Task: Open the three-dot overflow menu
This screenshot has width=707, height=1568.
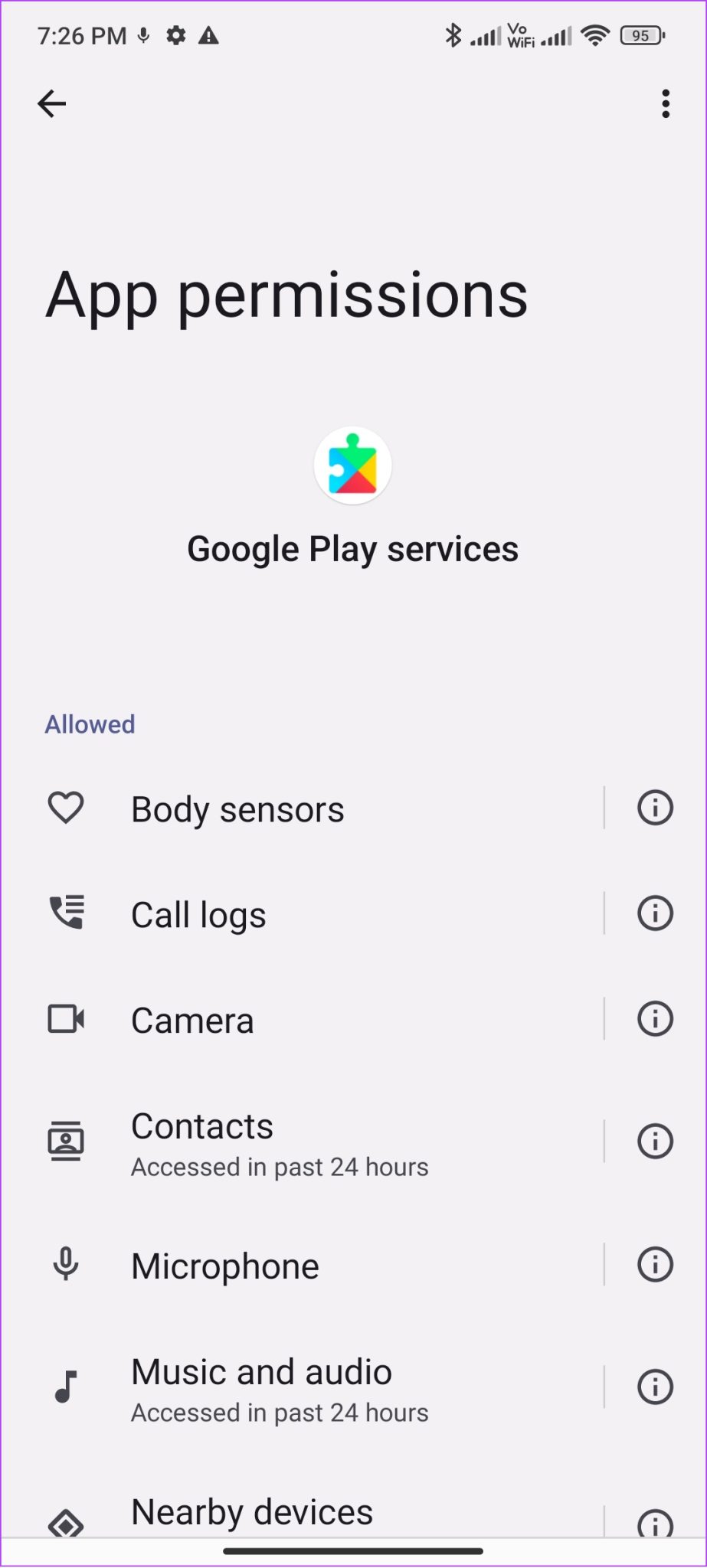Action: point(664,104)
